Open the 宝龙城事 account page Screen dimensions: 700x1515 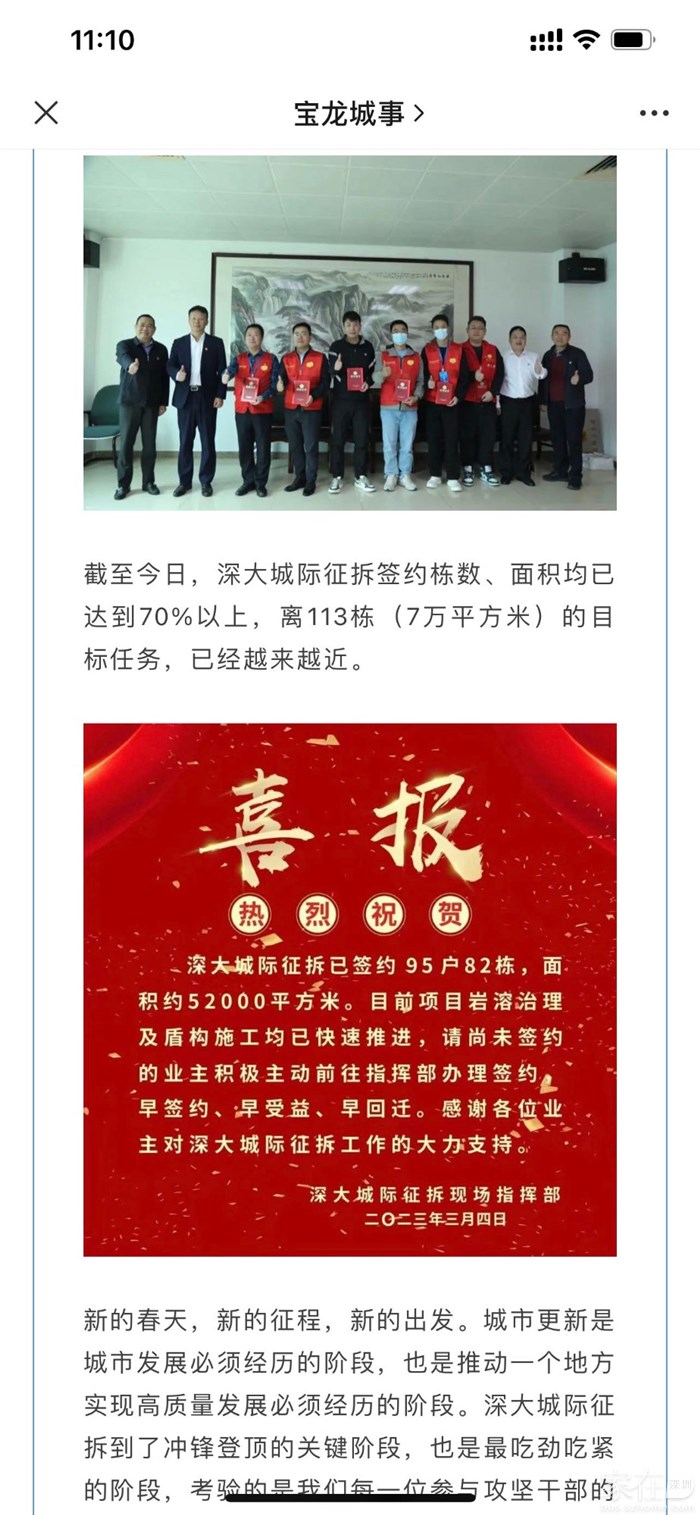coord(358,113)
